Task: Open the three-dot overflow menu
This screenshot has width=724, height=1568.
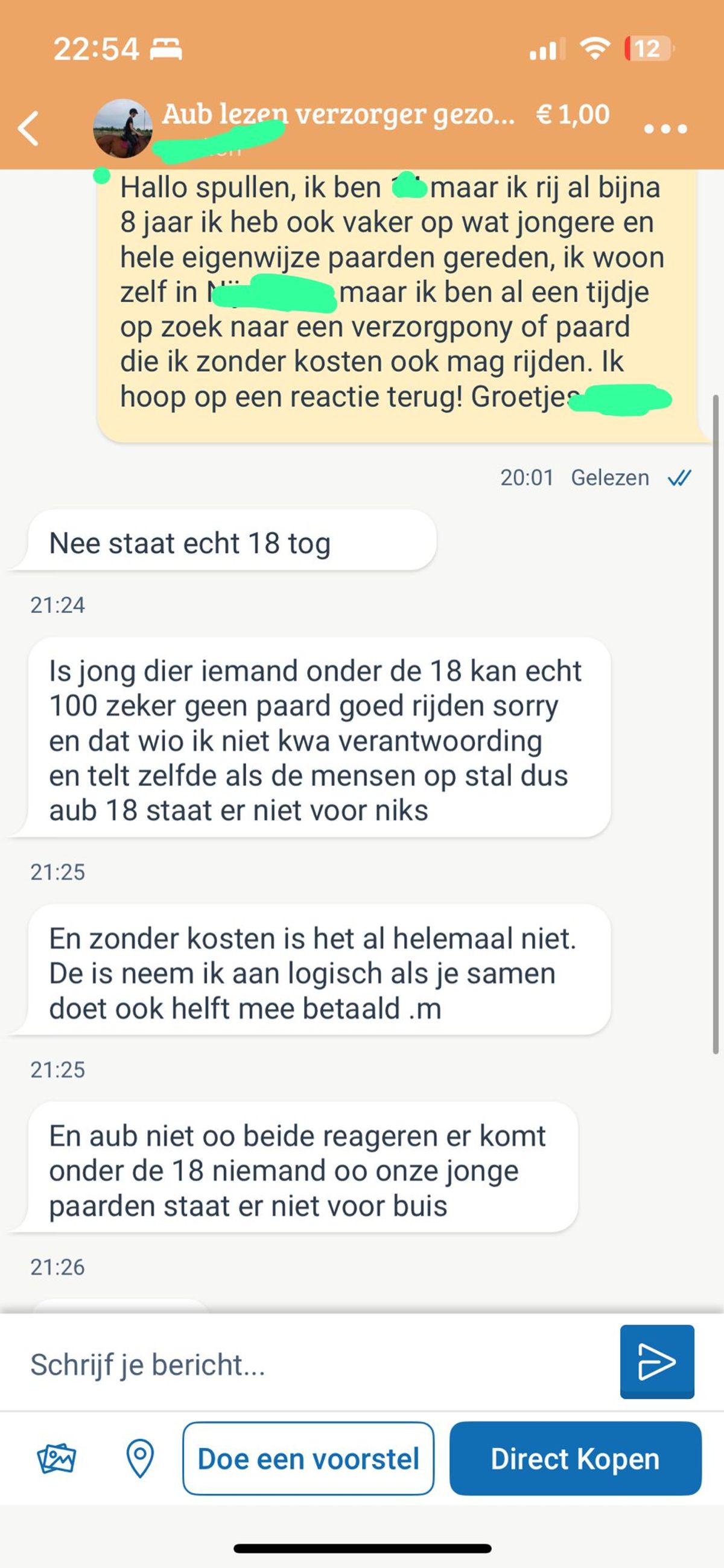Action: click(x=665, y=129)
